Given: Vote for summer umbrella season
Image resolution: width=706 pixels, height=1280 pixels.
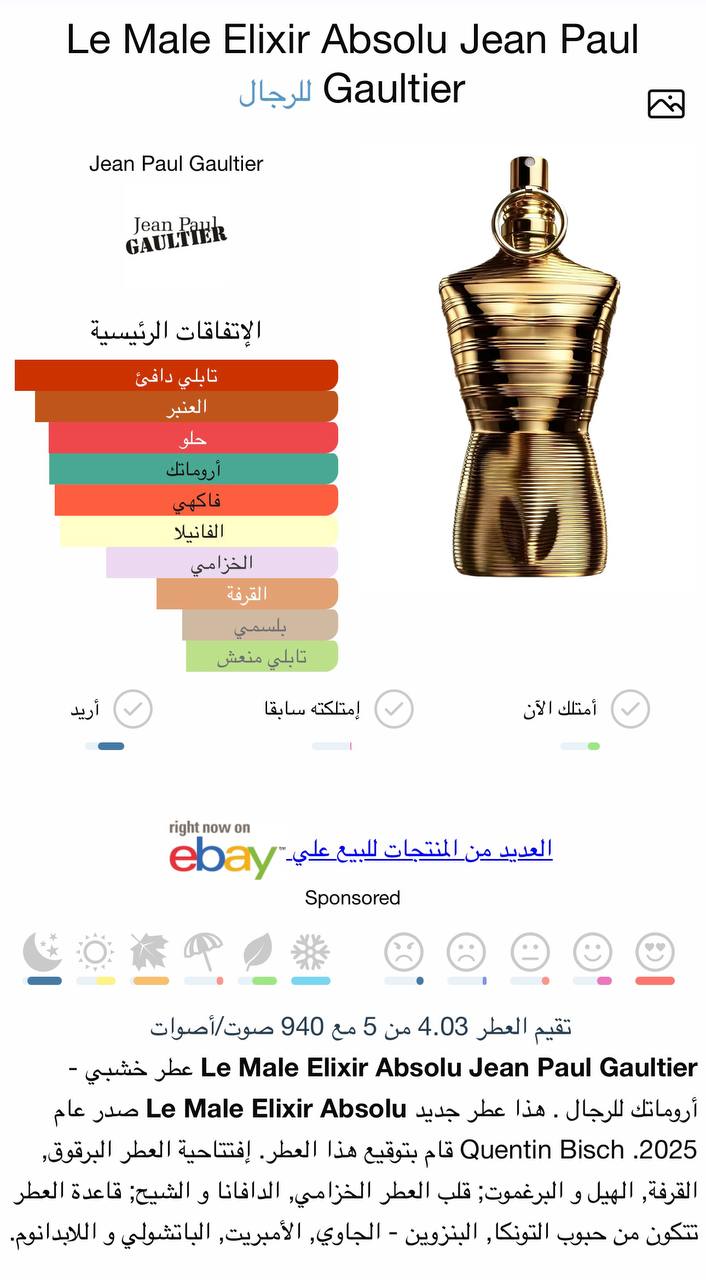Looking at the screenshot, I should click(203, 953).
